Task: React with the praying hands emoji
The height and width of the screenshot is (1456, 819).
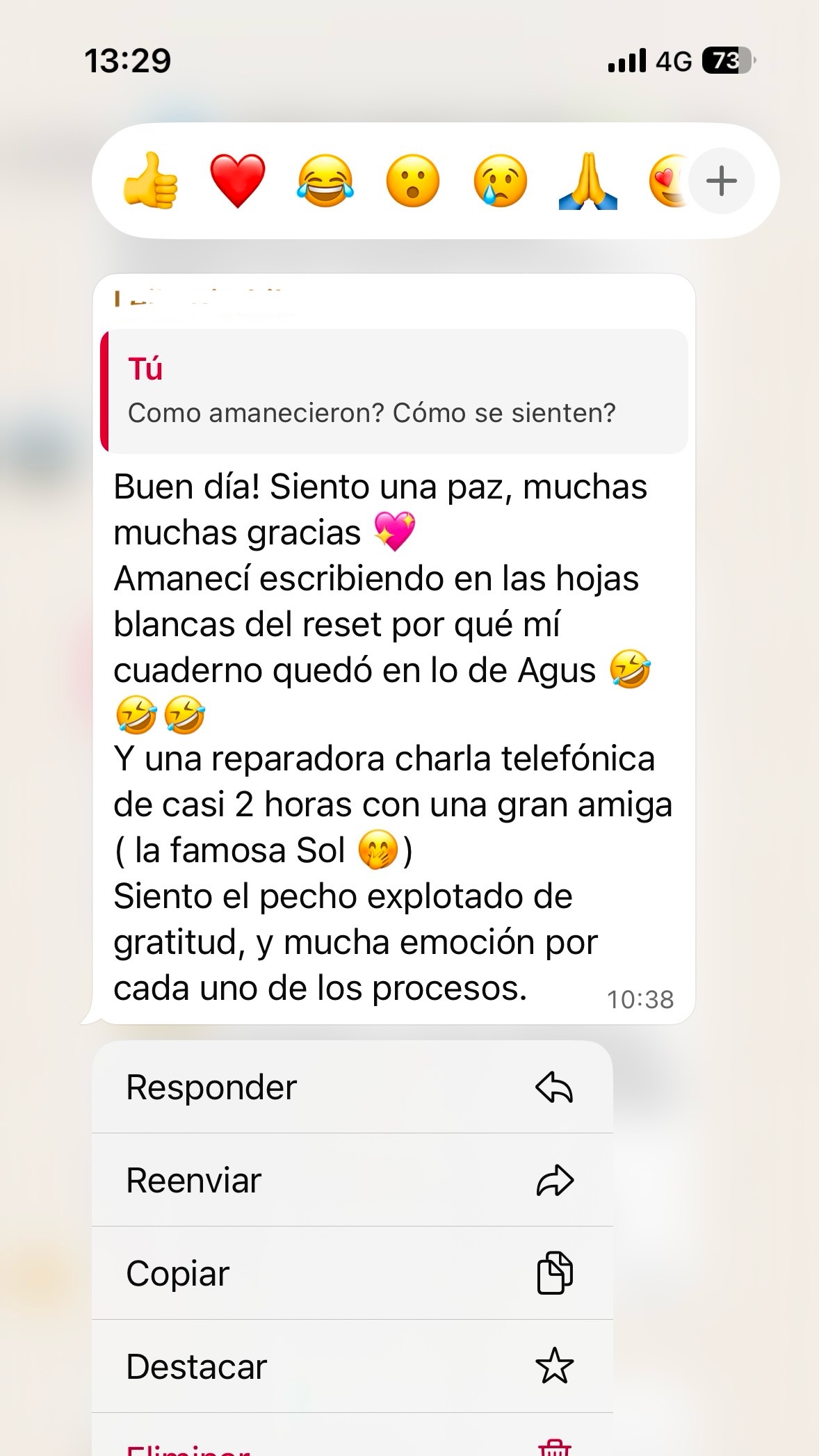Action: pos(588,181)
